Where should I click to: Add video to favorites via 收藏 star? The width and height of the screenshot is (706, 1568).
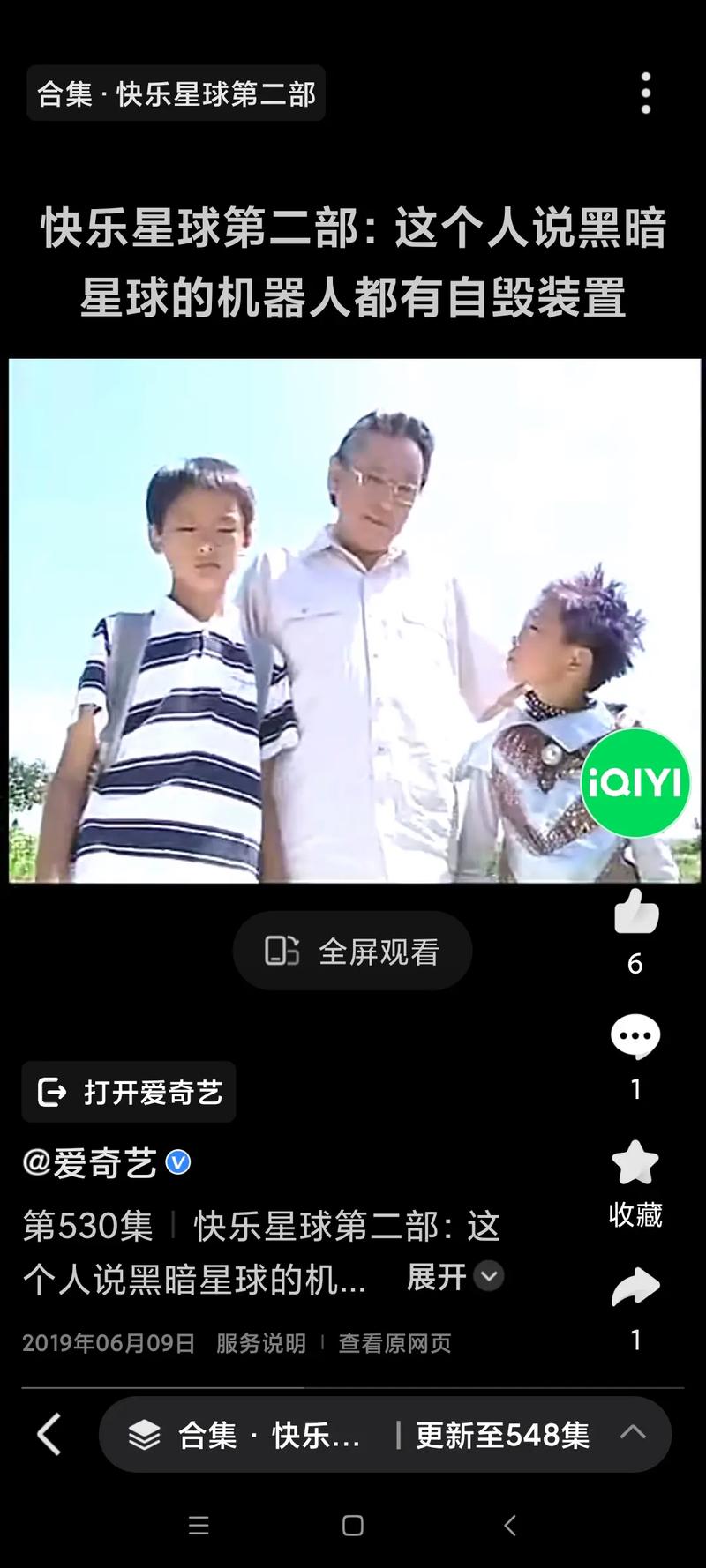(635, 1164)
